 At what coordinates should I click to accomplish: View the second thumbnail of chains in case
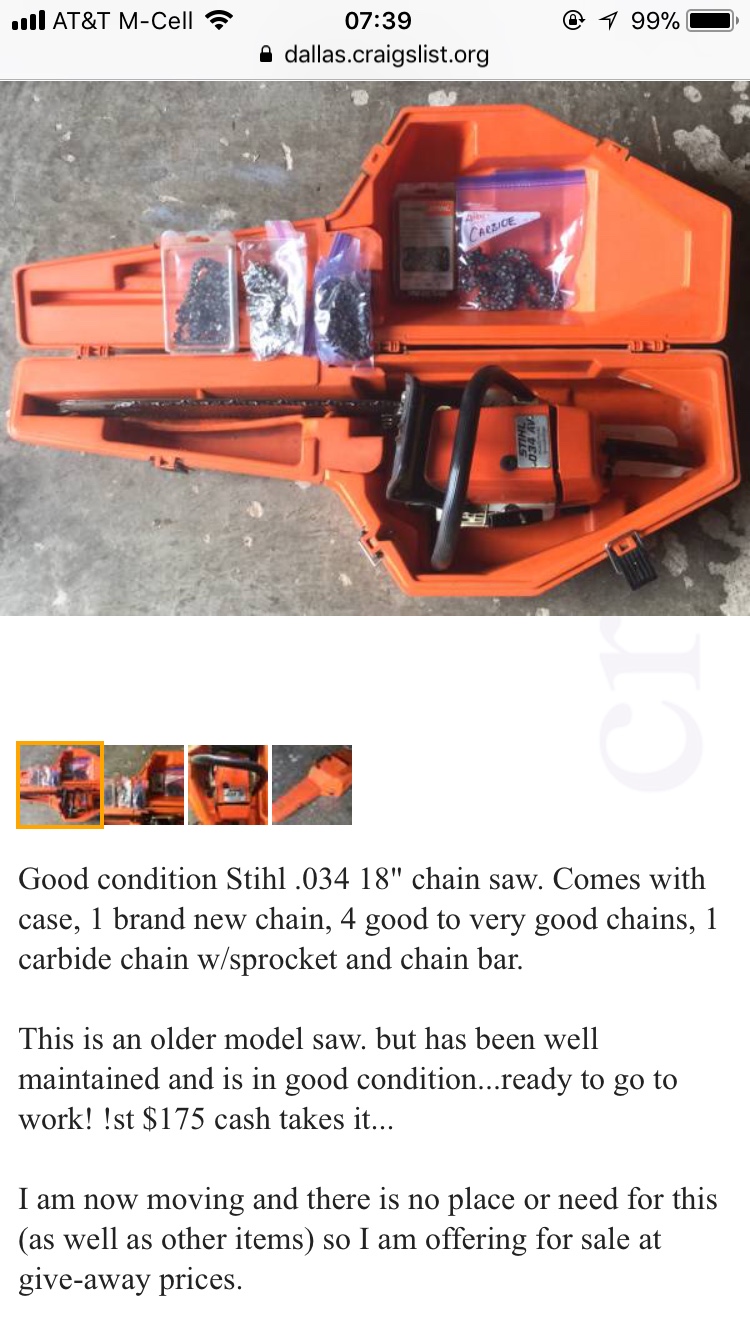click(x=144, y=785)
